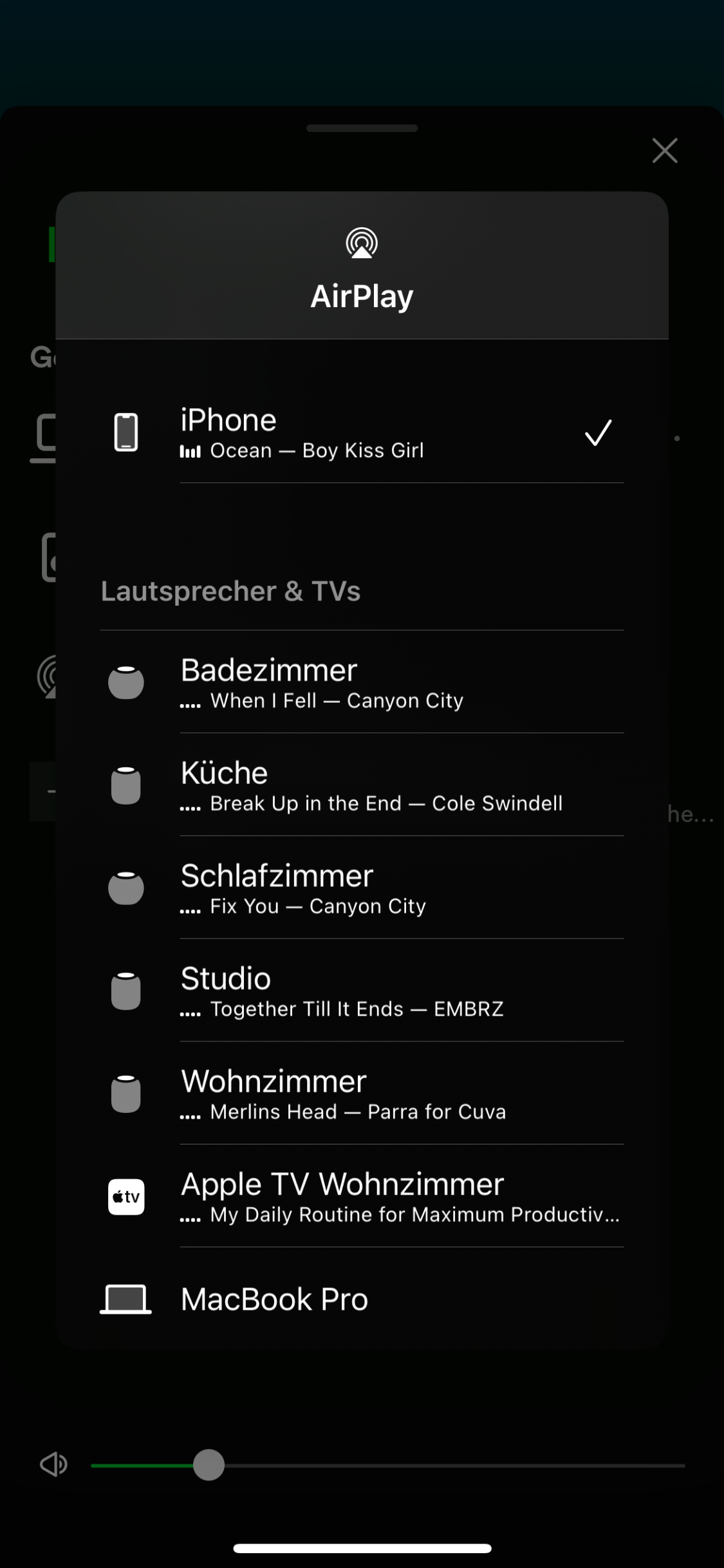Select the Lautsprecher & TVs section header

click(232, 591)
